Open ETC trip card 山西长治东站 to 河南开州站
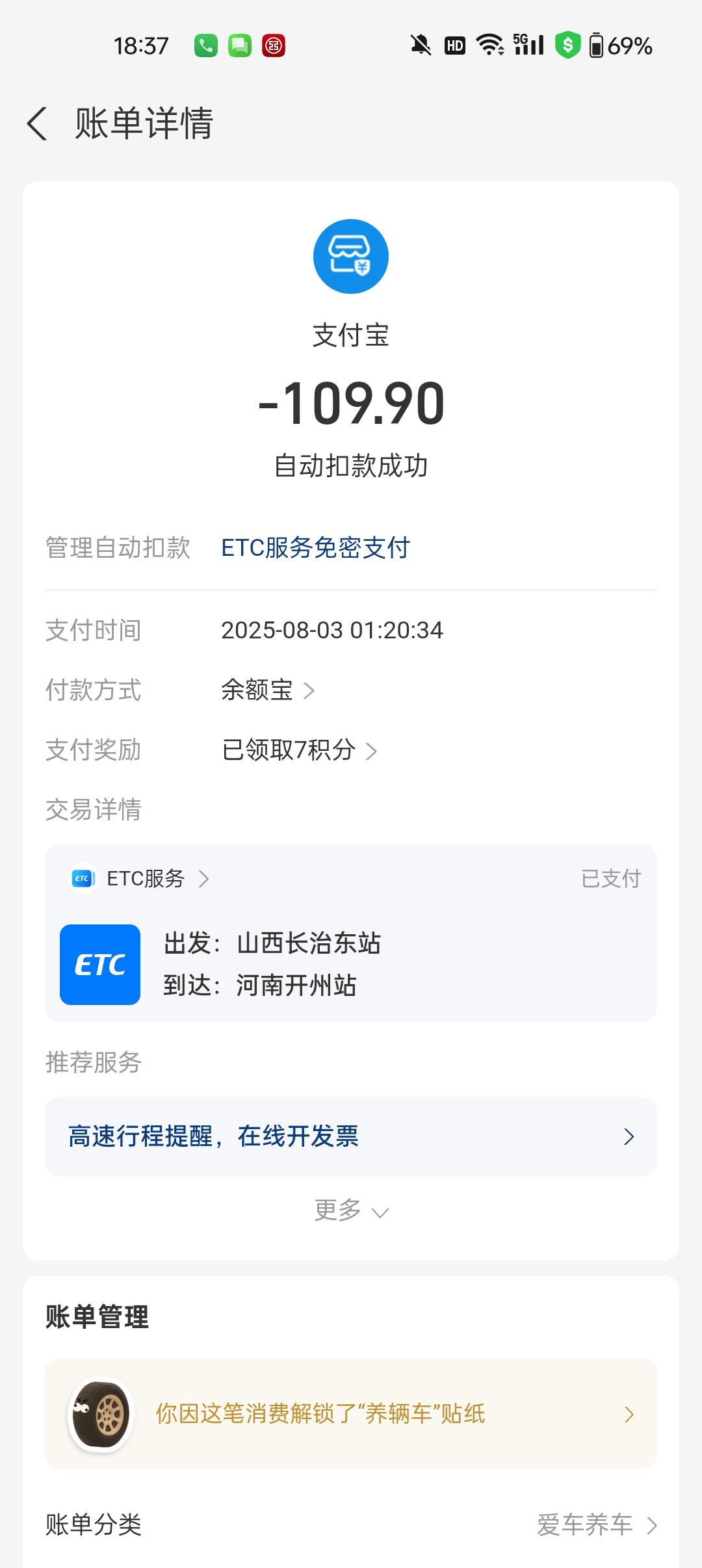 pos(351,965)
